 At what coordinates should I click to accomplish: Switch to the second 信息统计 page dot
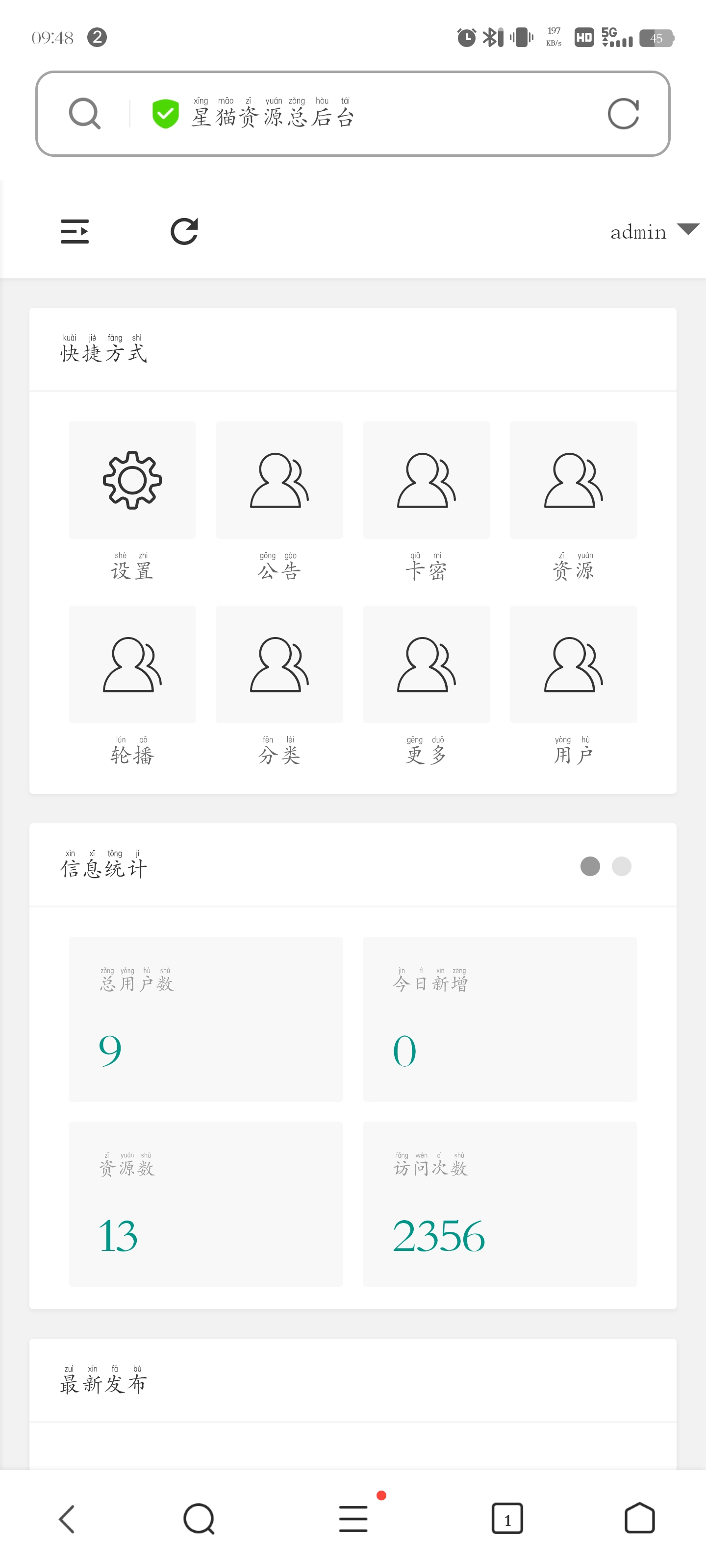pos(621,866)
